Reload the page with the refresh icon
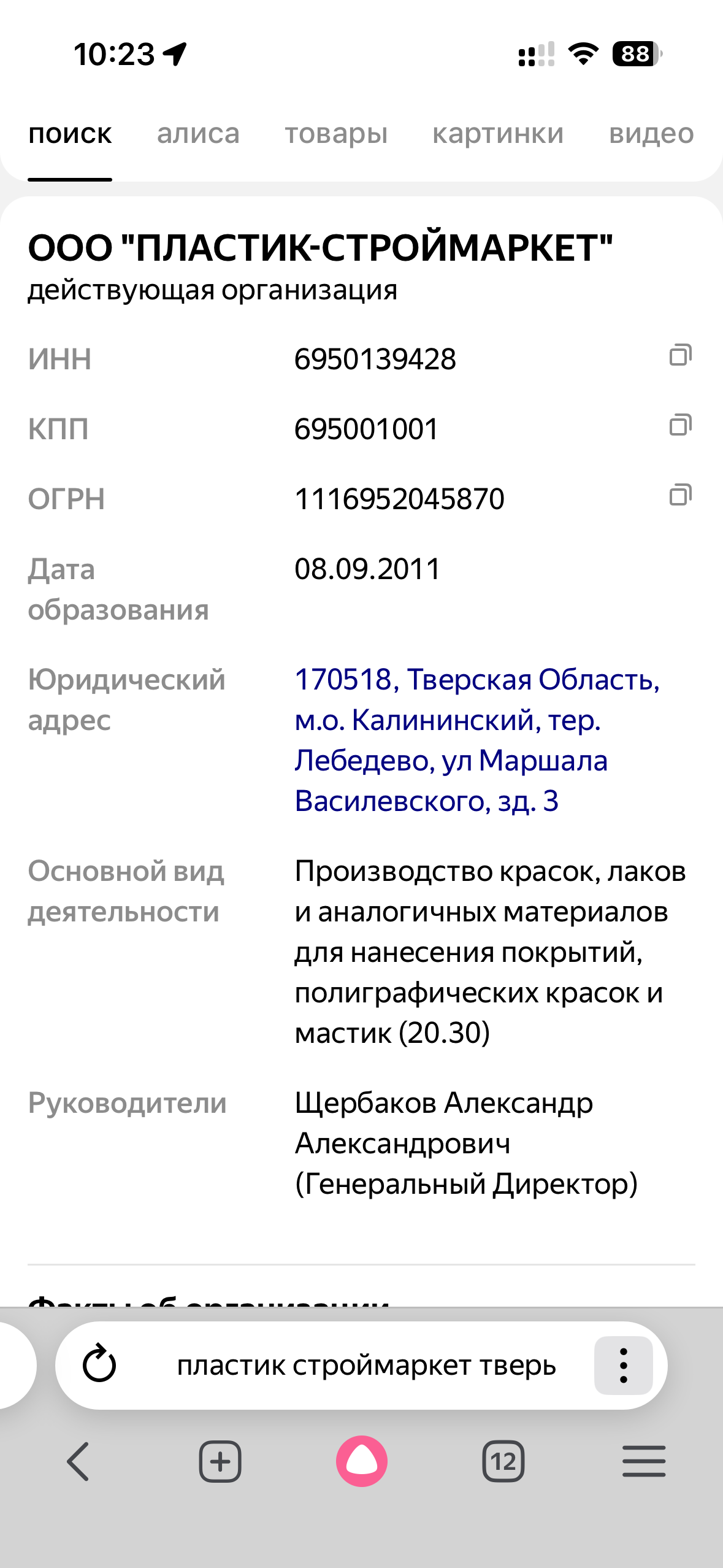 click(x=99, y=1365)
